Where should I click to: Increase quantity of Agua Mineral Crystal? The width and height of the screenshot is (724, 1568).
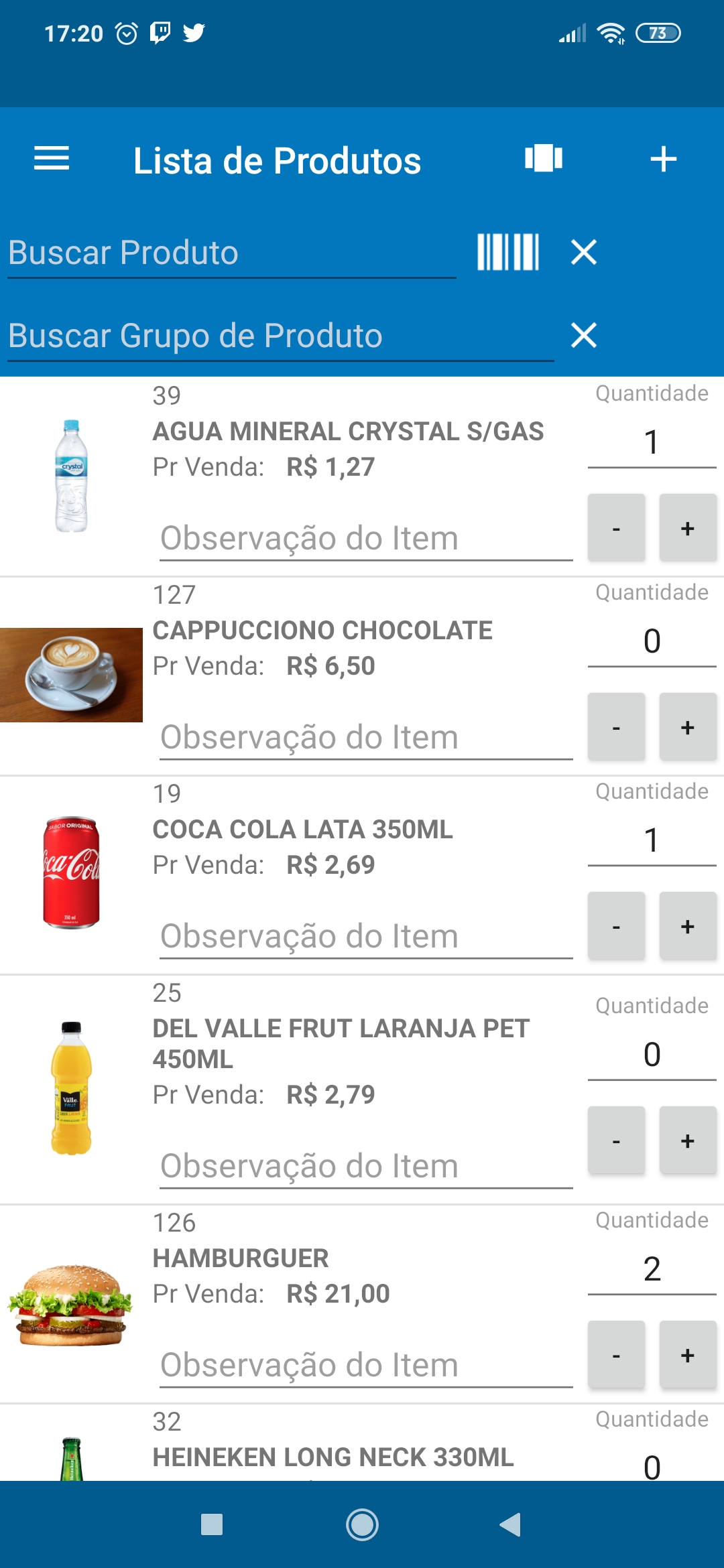coord(688,528)
